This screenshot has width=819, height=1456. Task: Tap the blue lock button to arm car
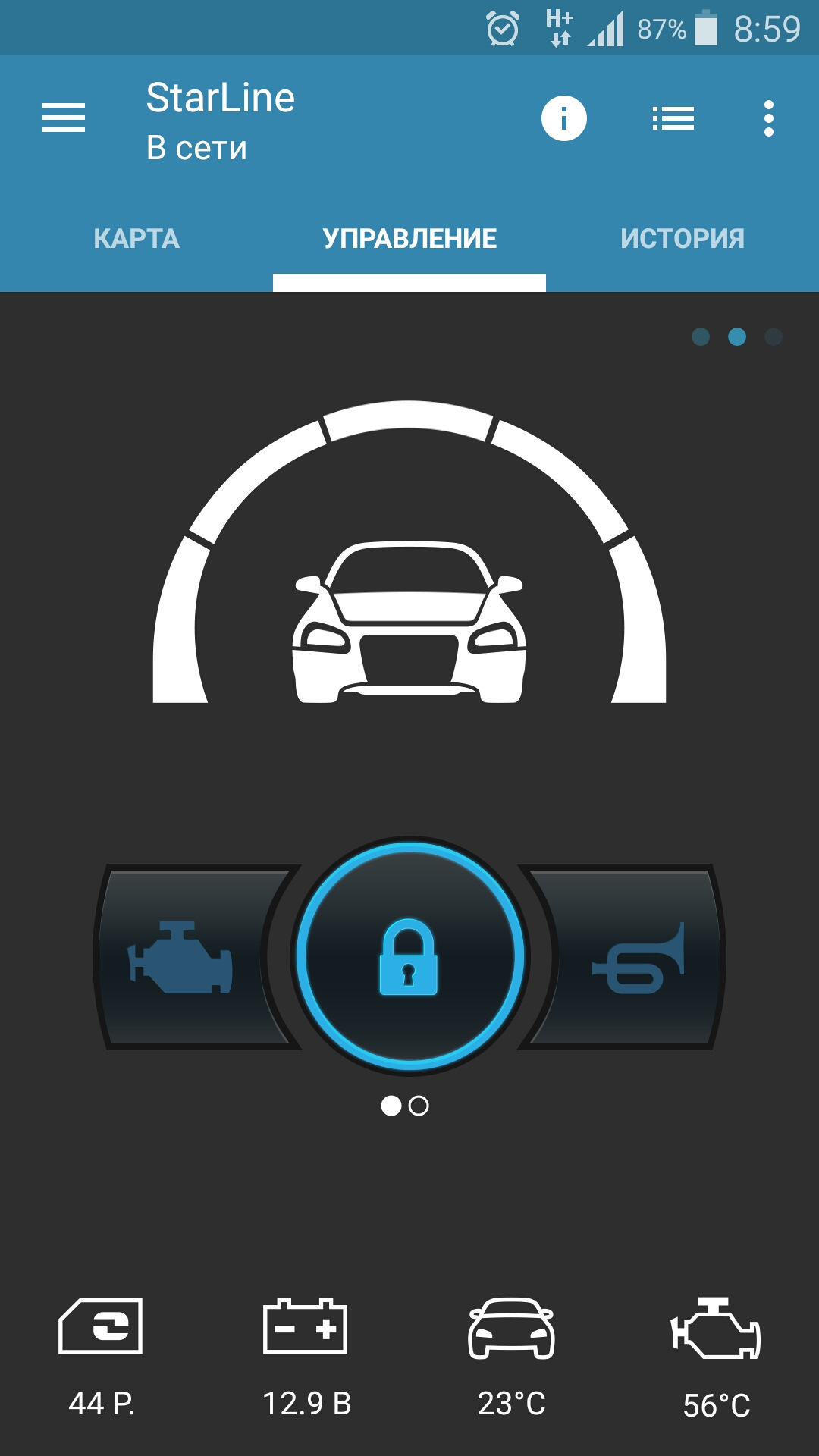click(x=409, y=956)
